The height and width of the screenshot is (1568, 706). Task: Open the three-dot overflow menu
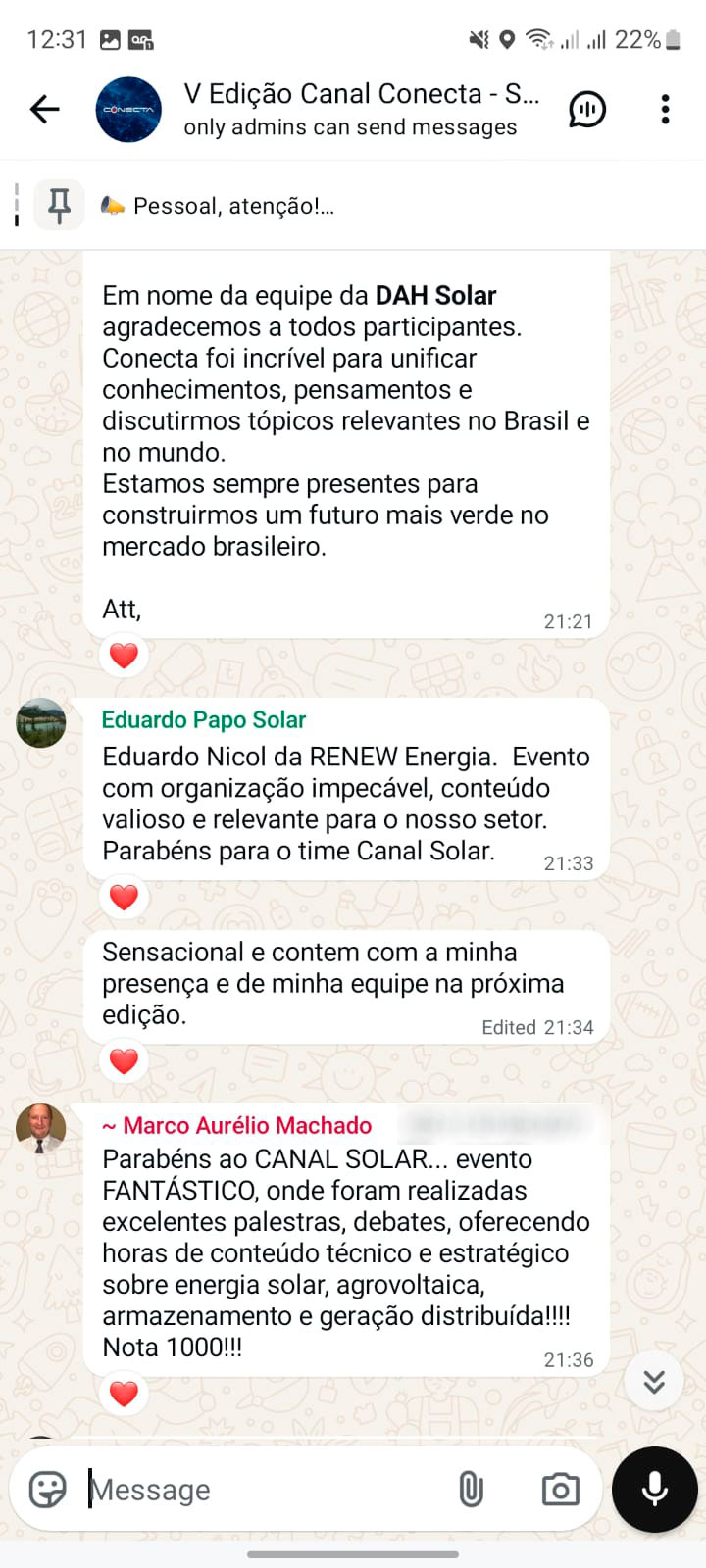click(x=665, y=109)
